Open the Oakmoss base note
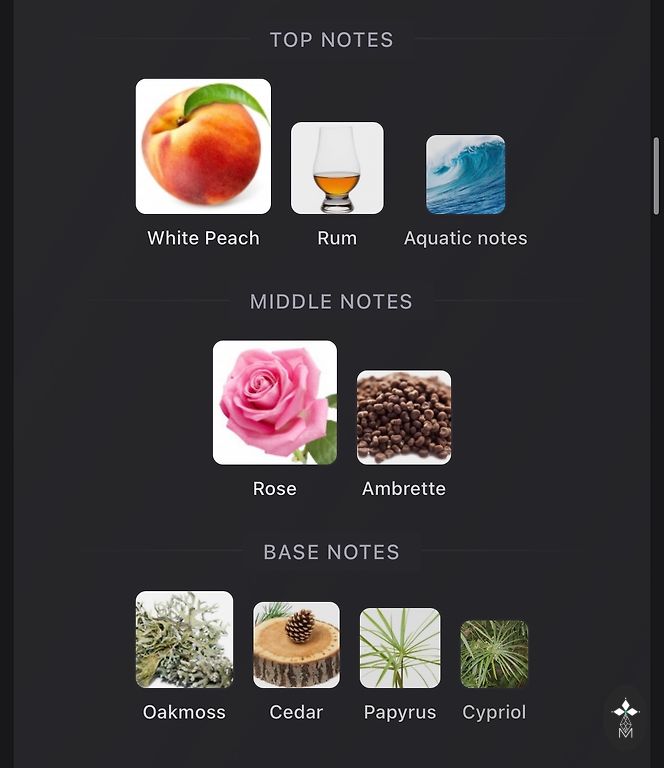Screen dimensions: 664x768 [184, 640]
